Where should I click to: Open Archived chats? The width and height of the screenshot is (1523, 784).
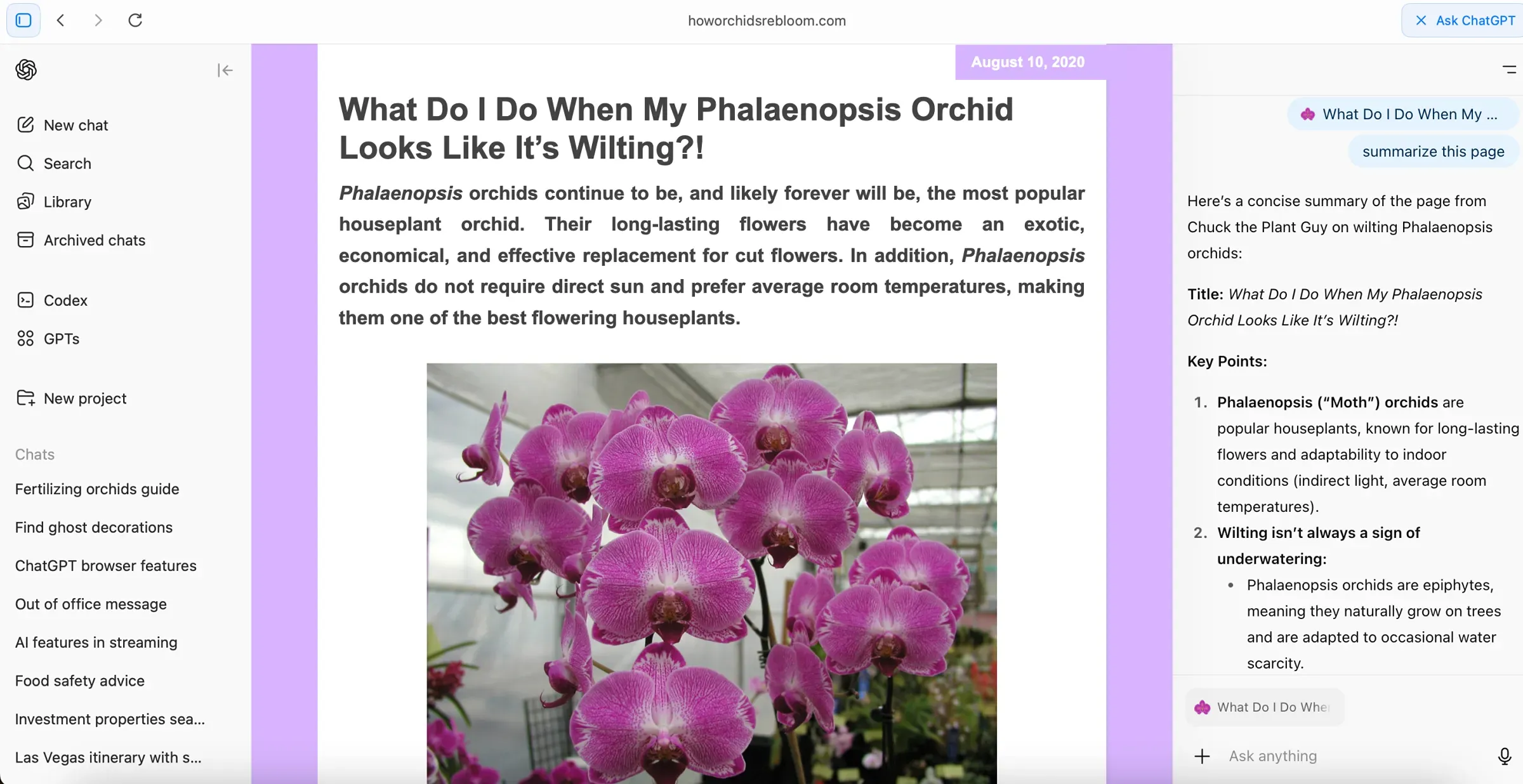click(x=94, y=240)
